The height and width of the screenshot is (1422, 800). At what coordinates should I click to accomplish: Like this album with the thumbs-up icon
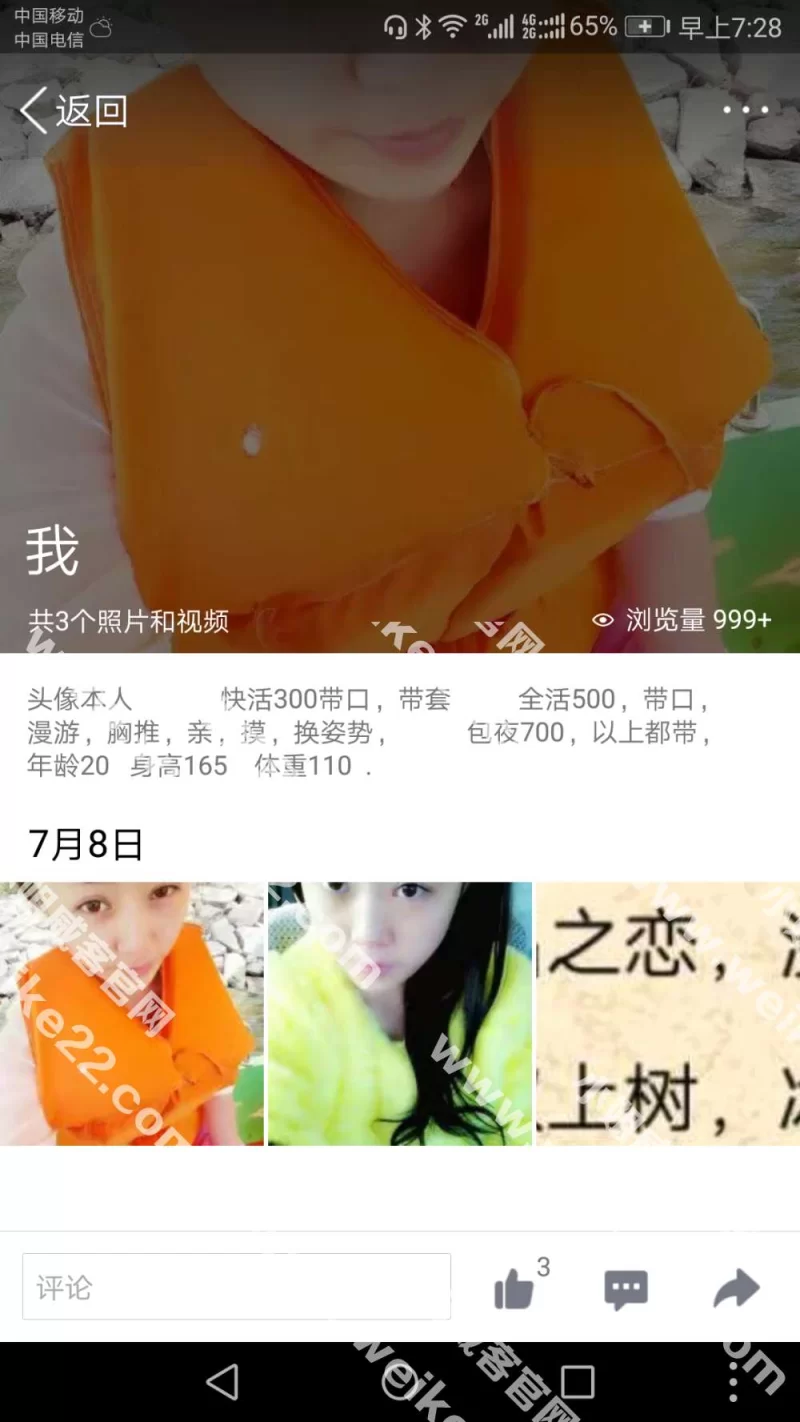(x=514, y=1289)
